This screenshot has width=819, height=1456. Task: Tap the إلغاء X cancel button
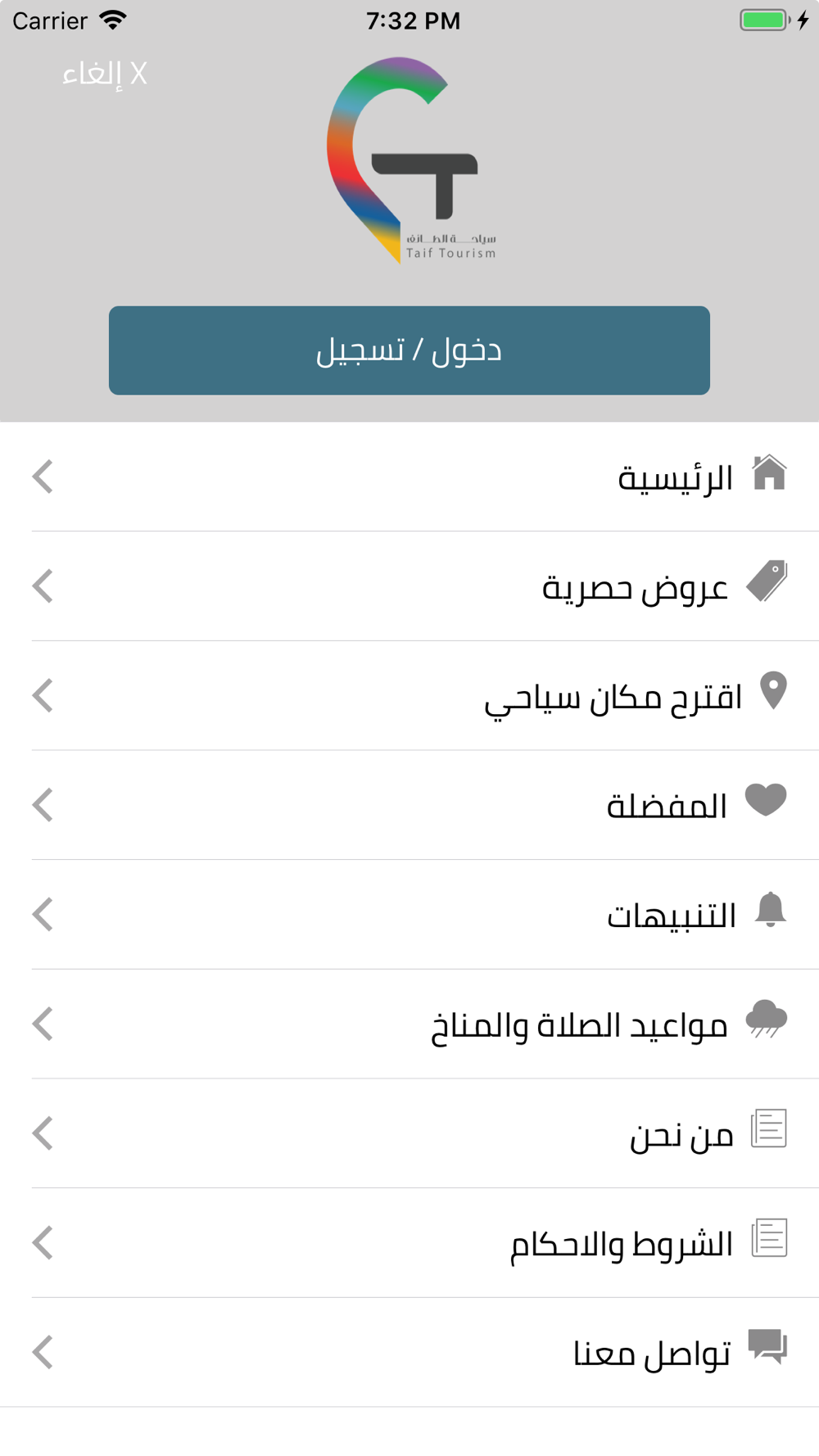point(105,75)
